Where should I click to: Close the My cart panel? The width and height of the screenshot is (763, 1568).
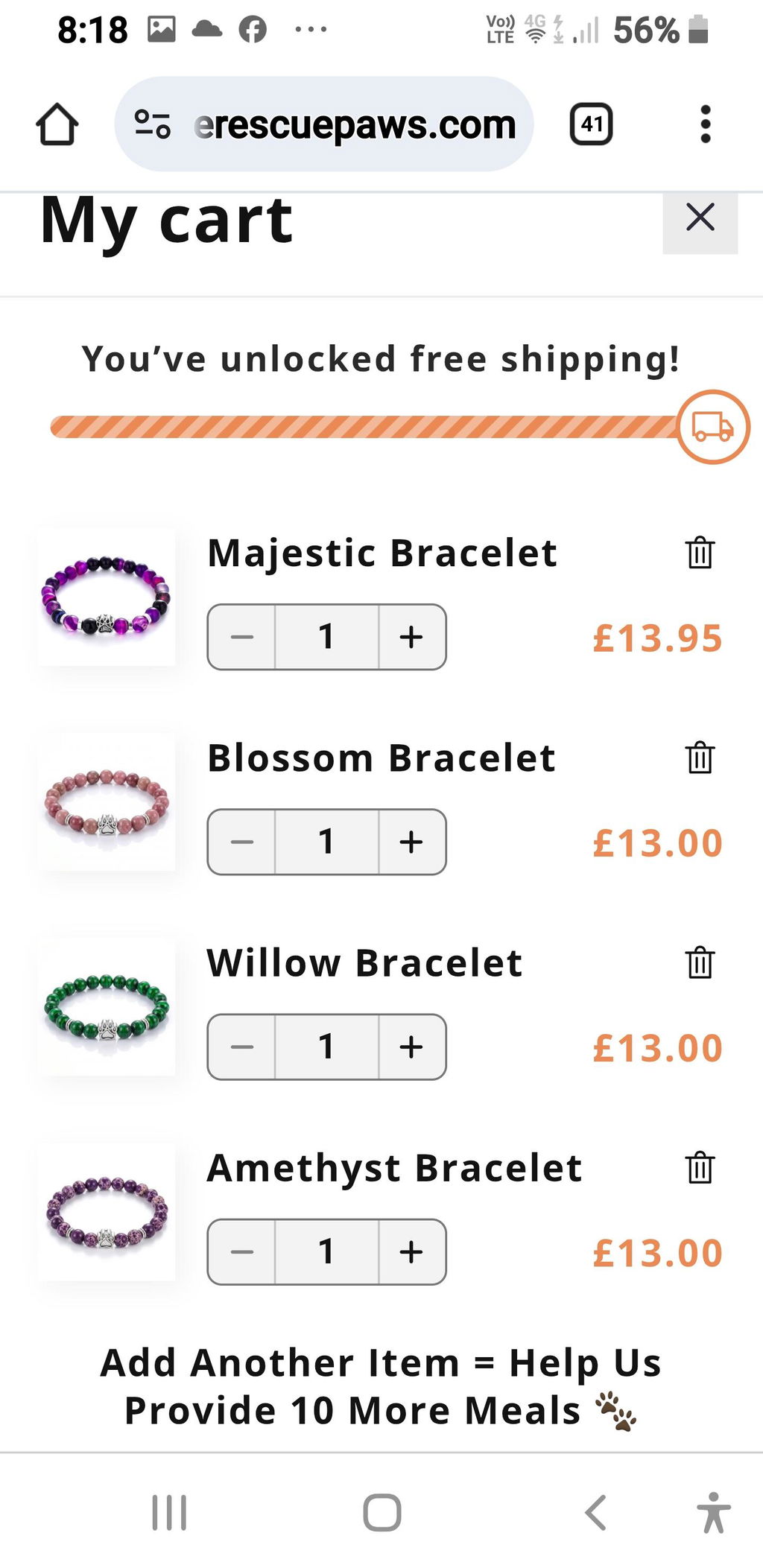700,218
